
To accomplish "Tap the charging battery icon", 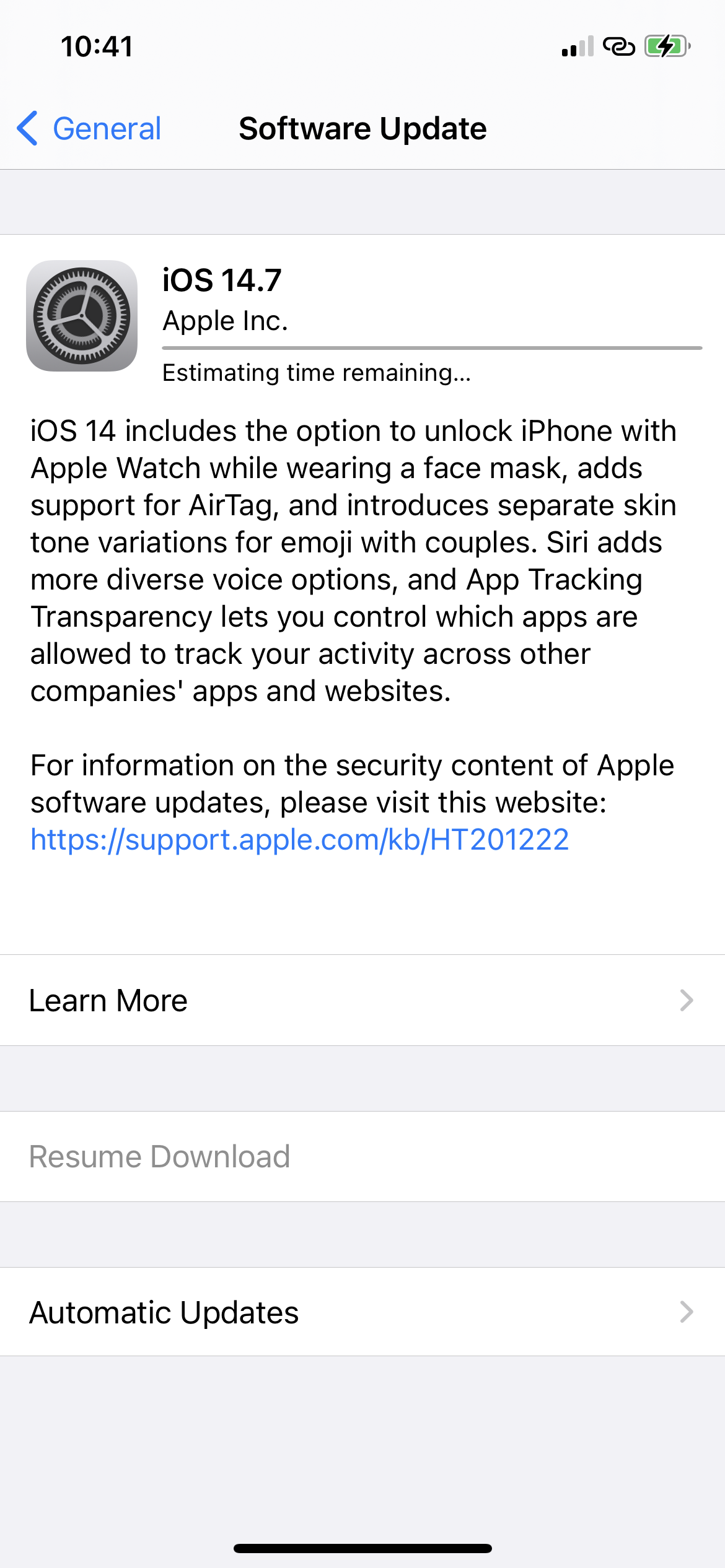I will point(668,46).
